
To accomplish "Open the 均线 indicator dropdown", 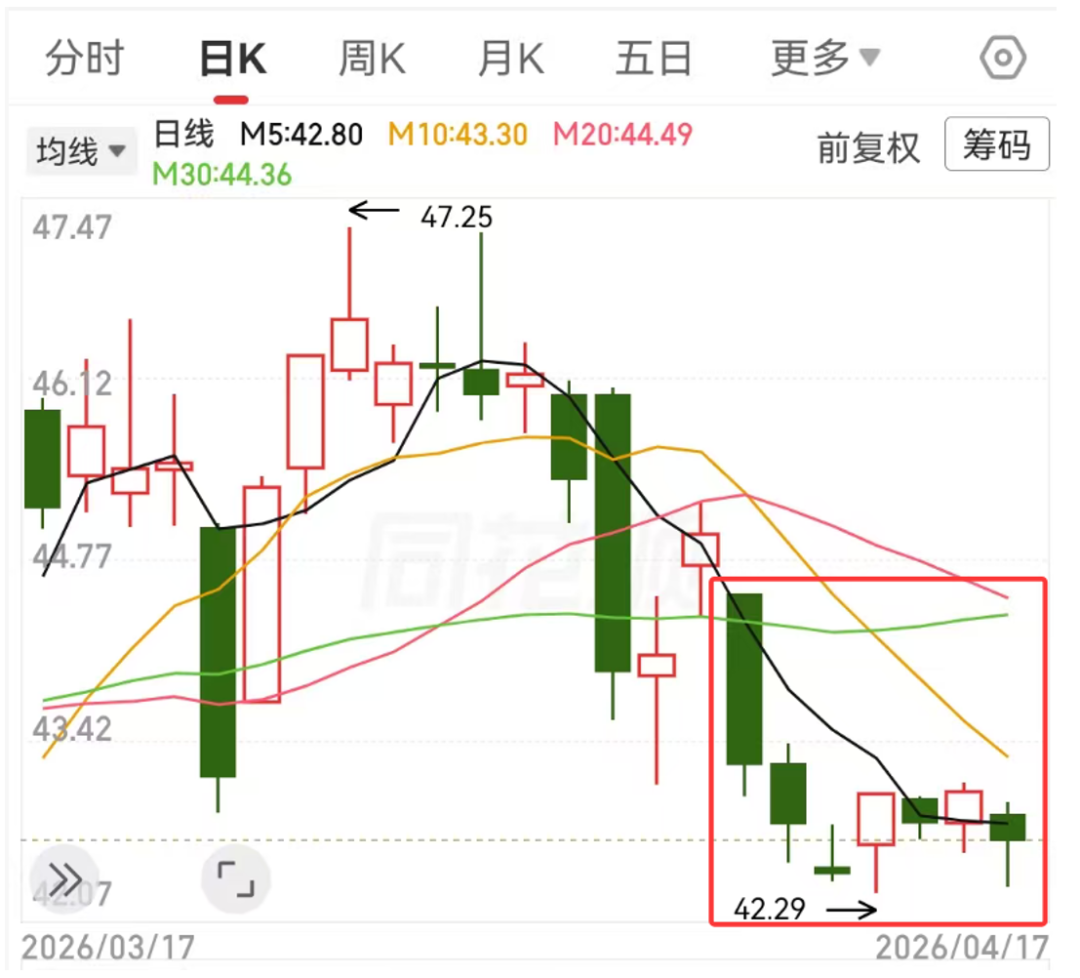I will (82, 152).
